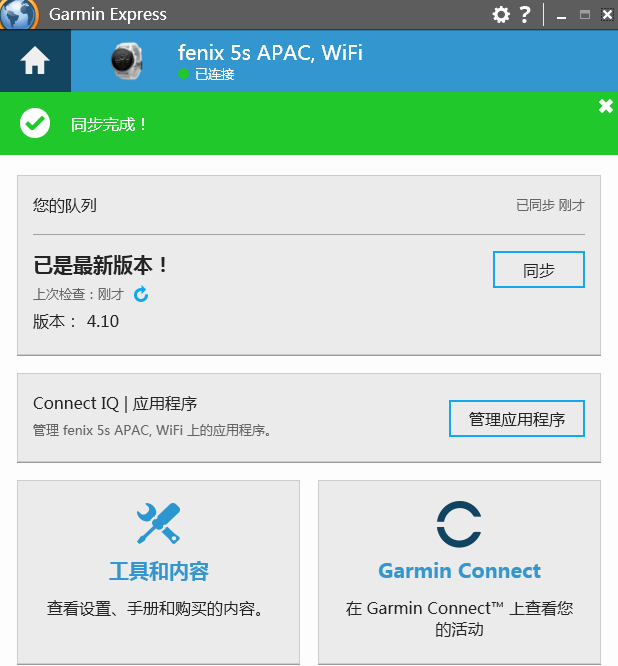Open 管理应用程序 for Connect IQ

516,419
